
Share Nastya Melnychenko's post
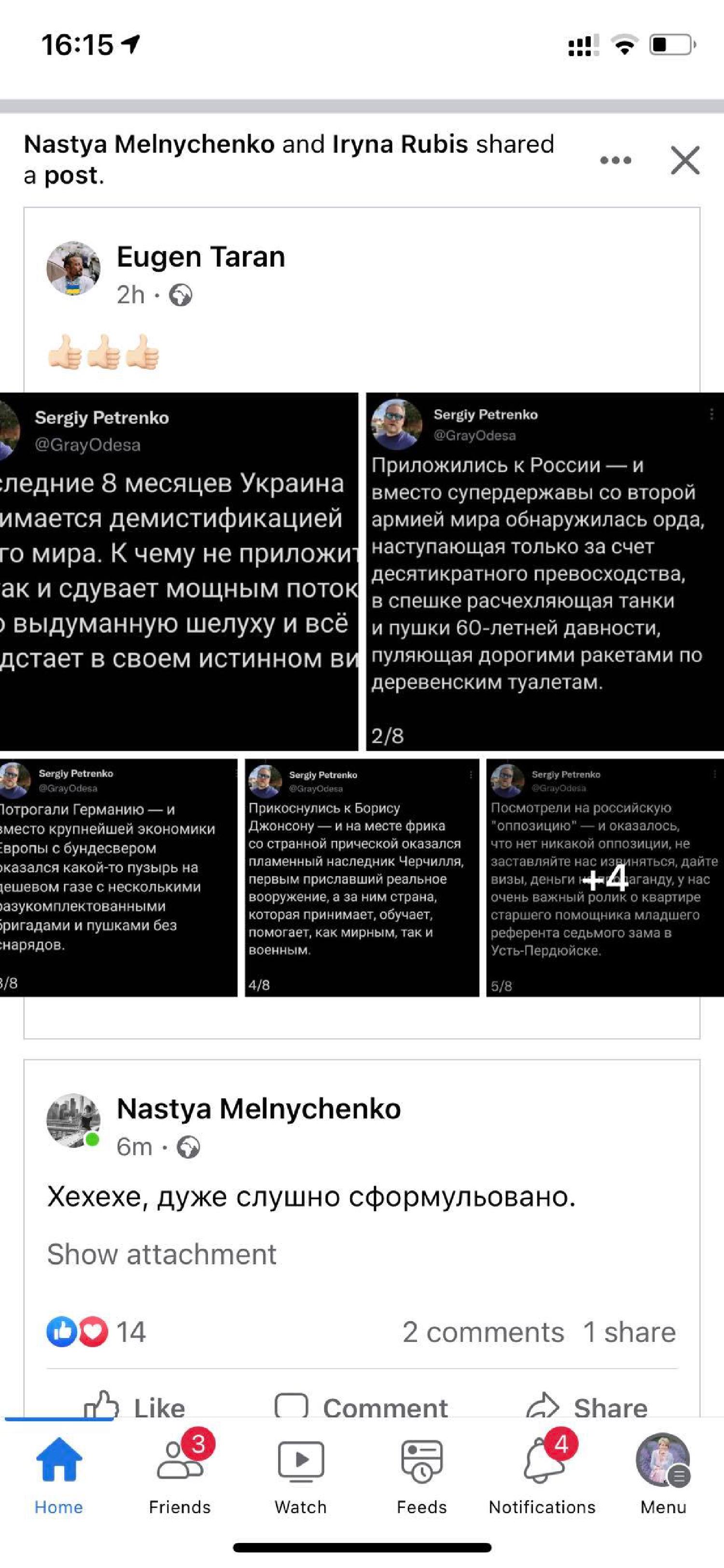[587, 1407]
